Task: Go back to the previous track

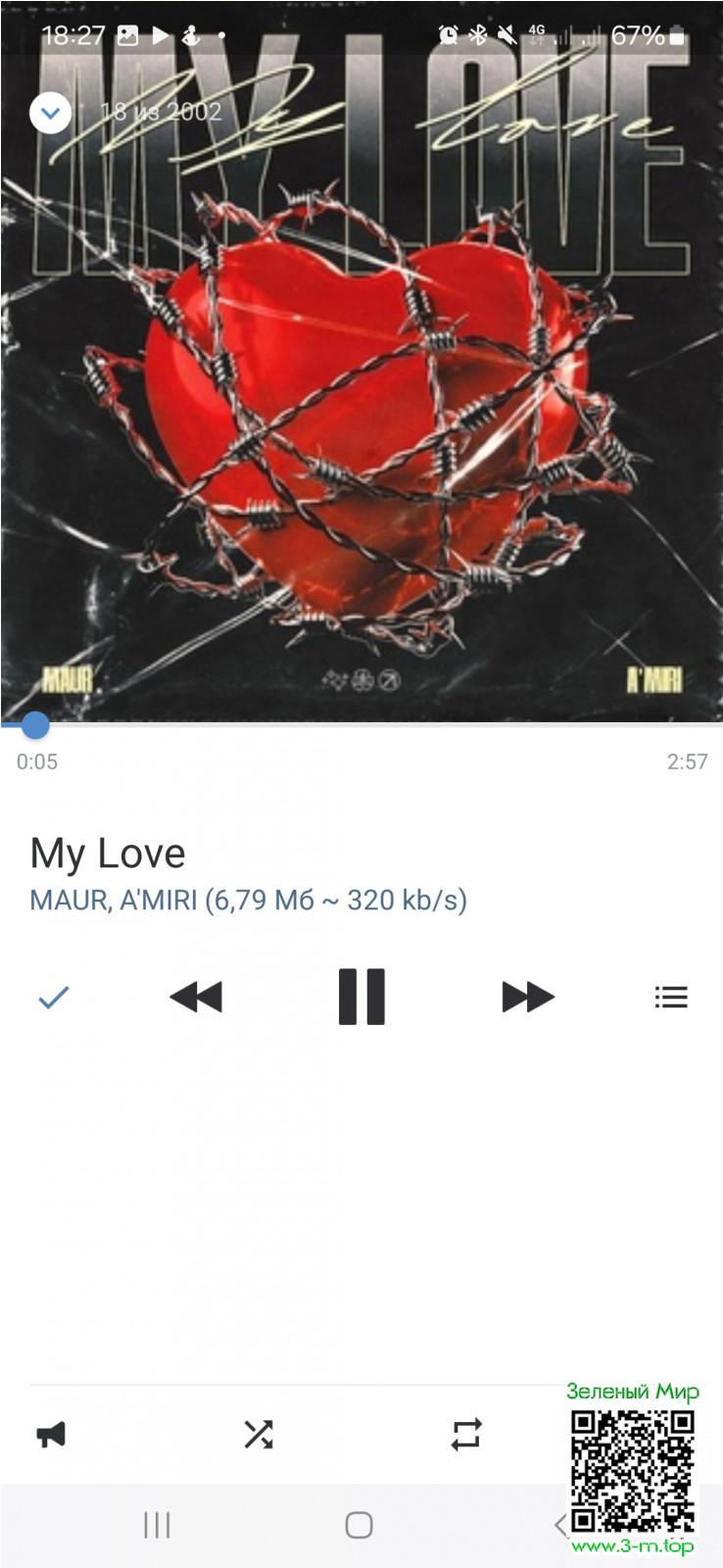Action: pos(196,998)
